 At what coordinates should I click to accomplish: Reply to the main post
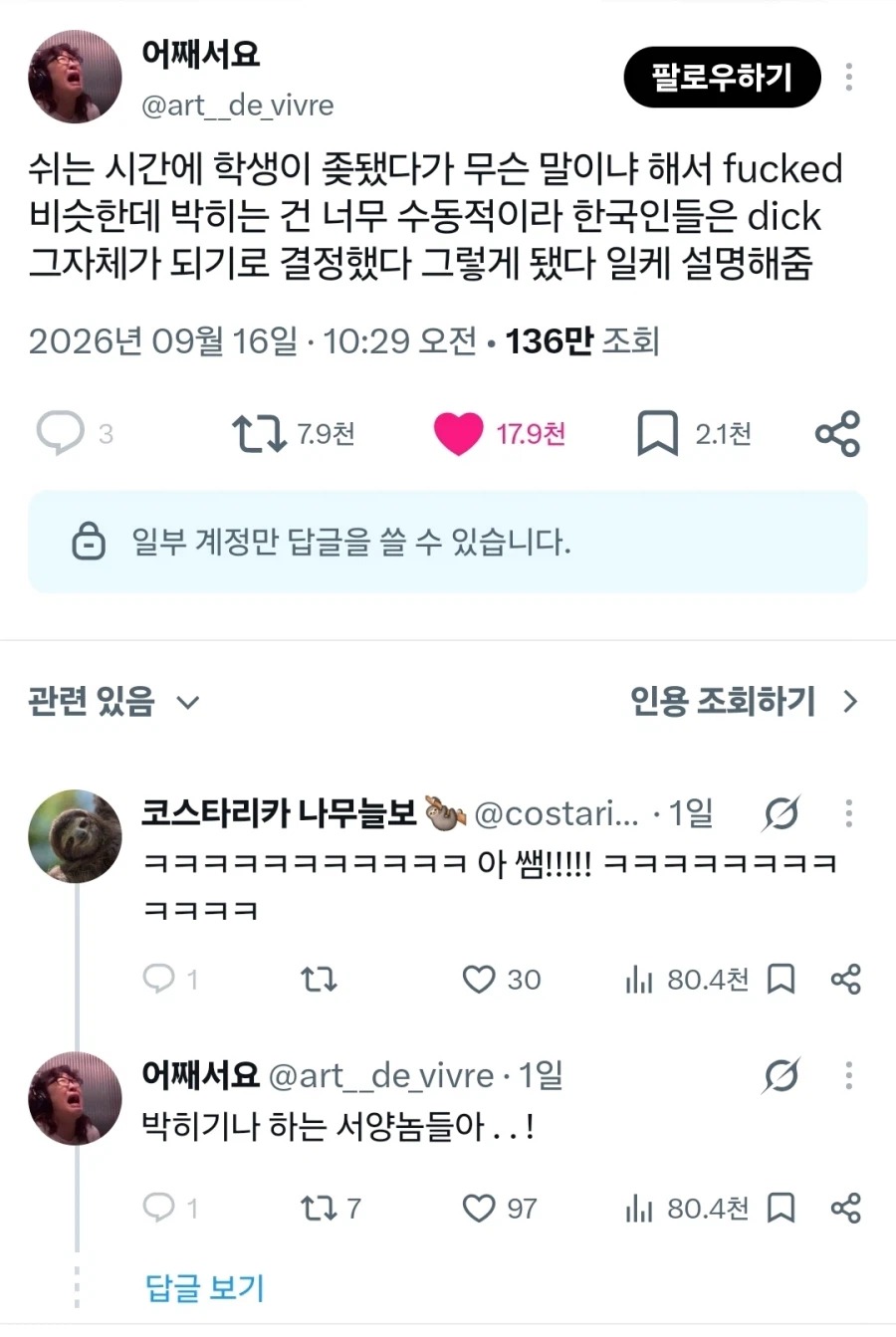pyautogui.click(x=60, y=434)
